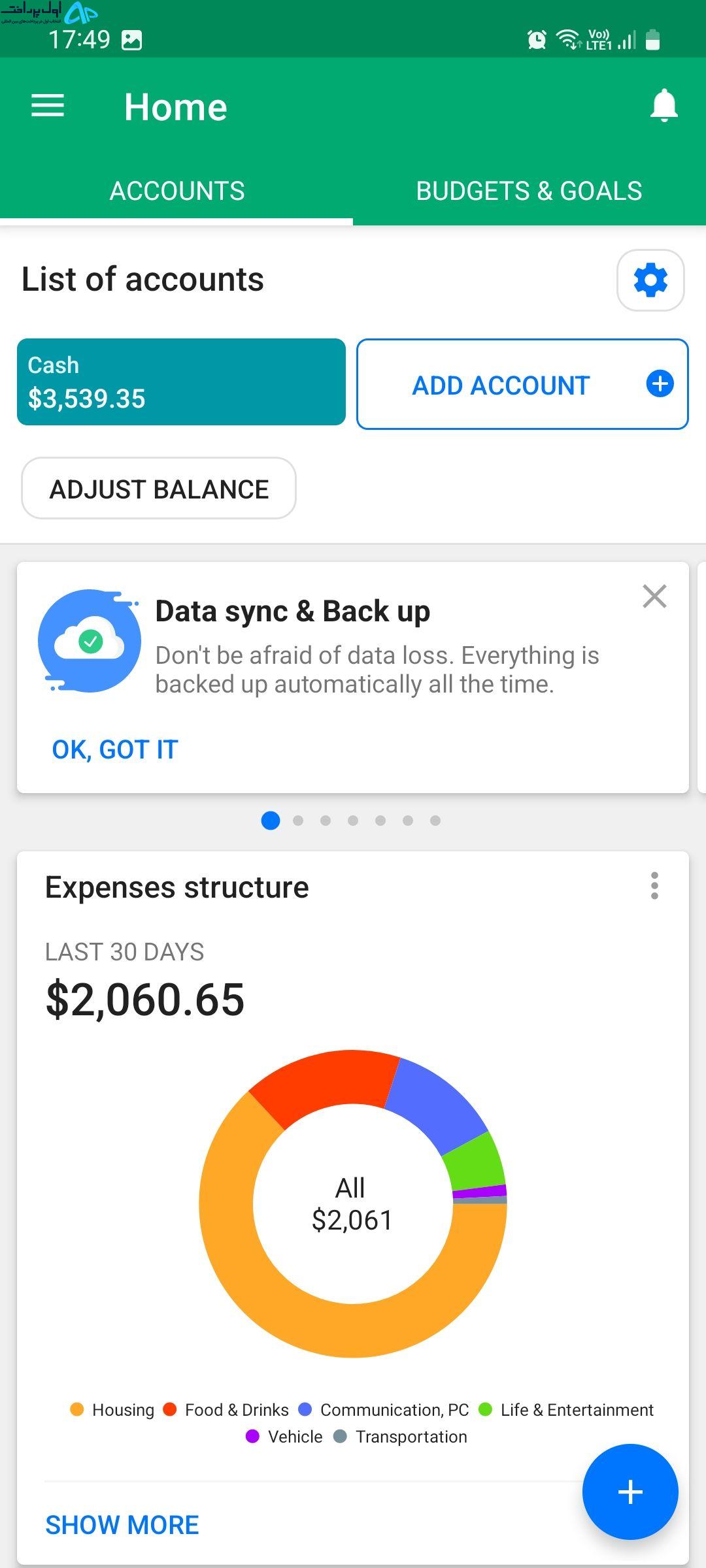706x1568 pixels.
Task: Open the hamburger drawer menu
Action: [x=48, y=106]
